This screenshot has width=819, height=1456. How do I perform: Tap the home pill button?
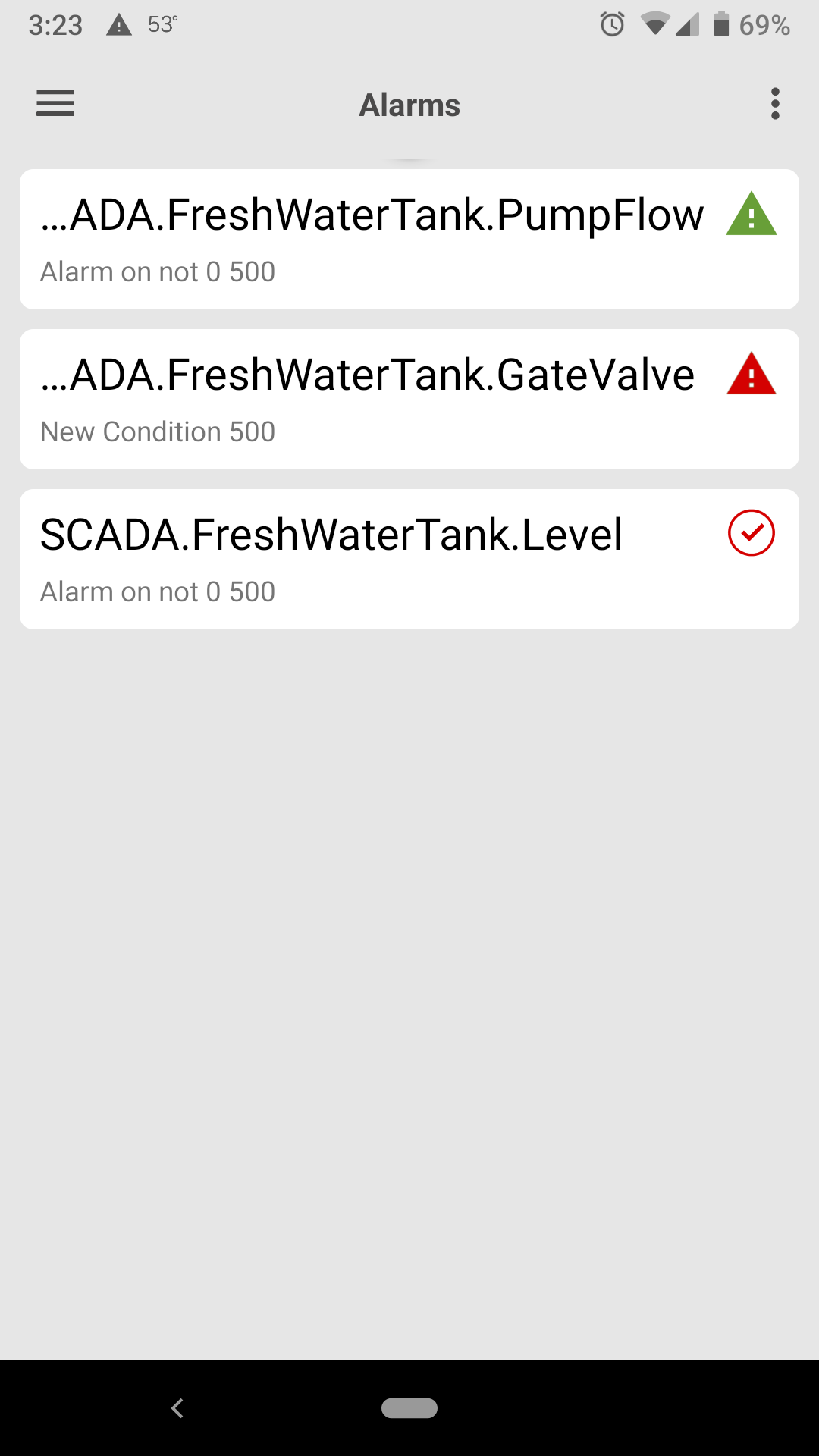coord(409,1408)
